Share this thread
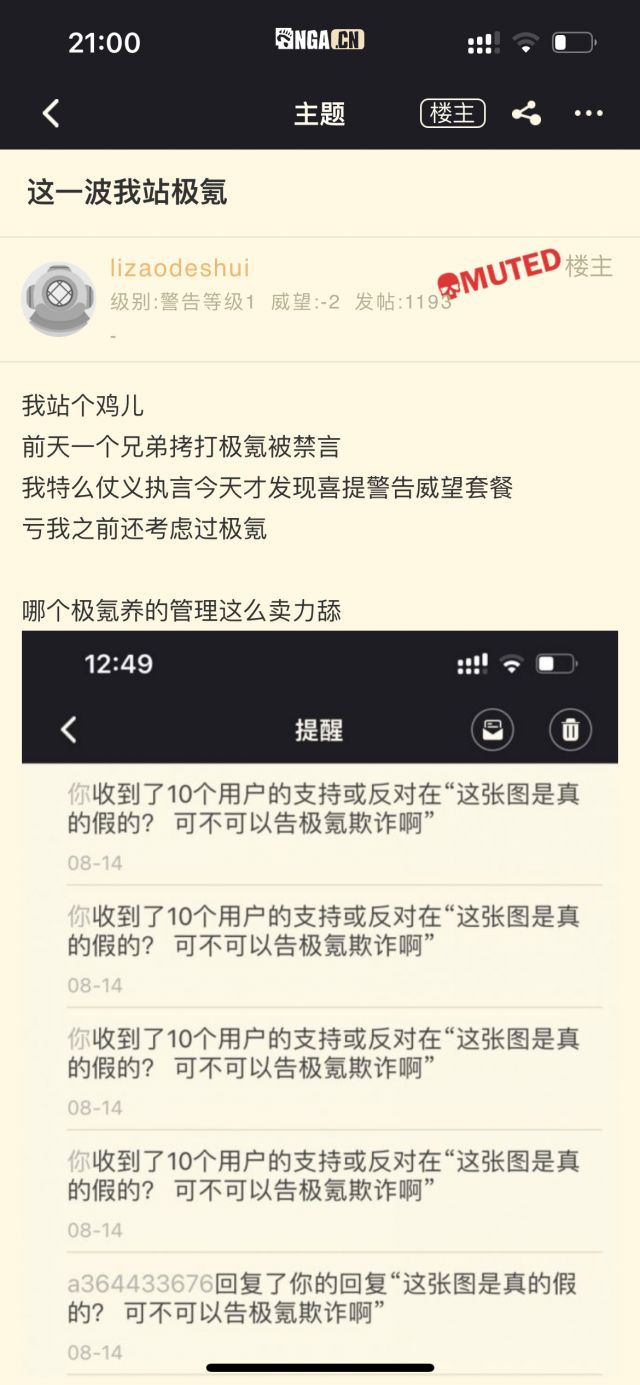640x1385 pixels. pos(526,114)
